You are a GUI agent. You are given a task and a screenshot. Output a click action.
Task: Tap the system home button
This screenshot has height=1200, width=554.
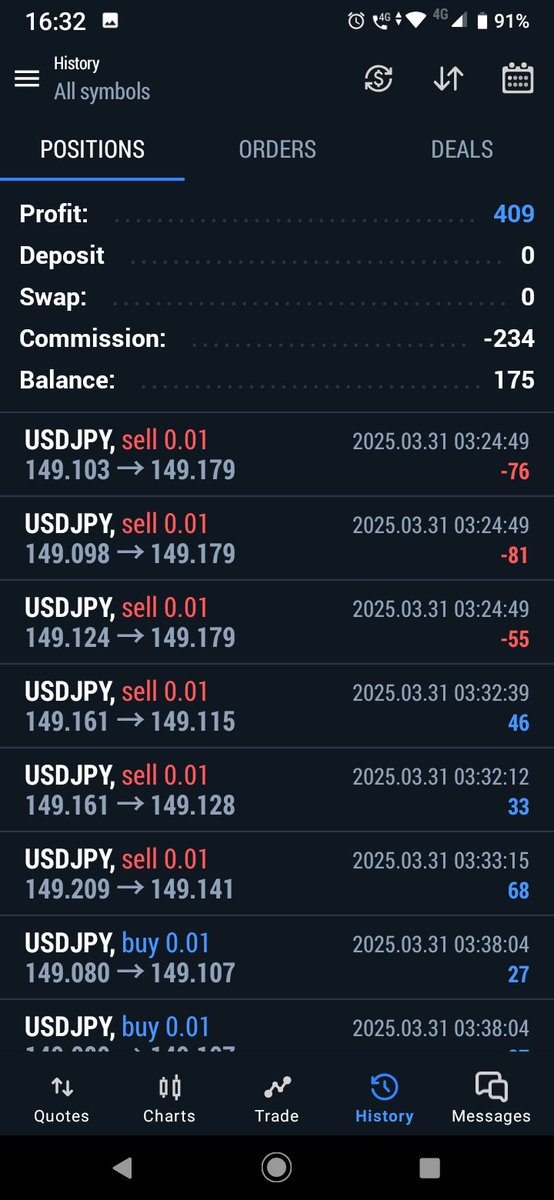[x=276, y=1167]
